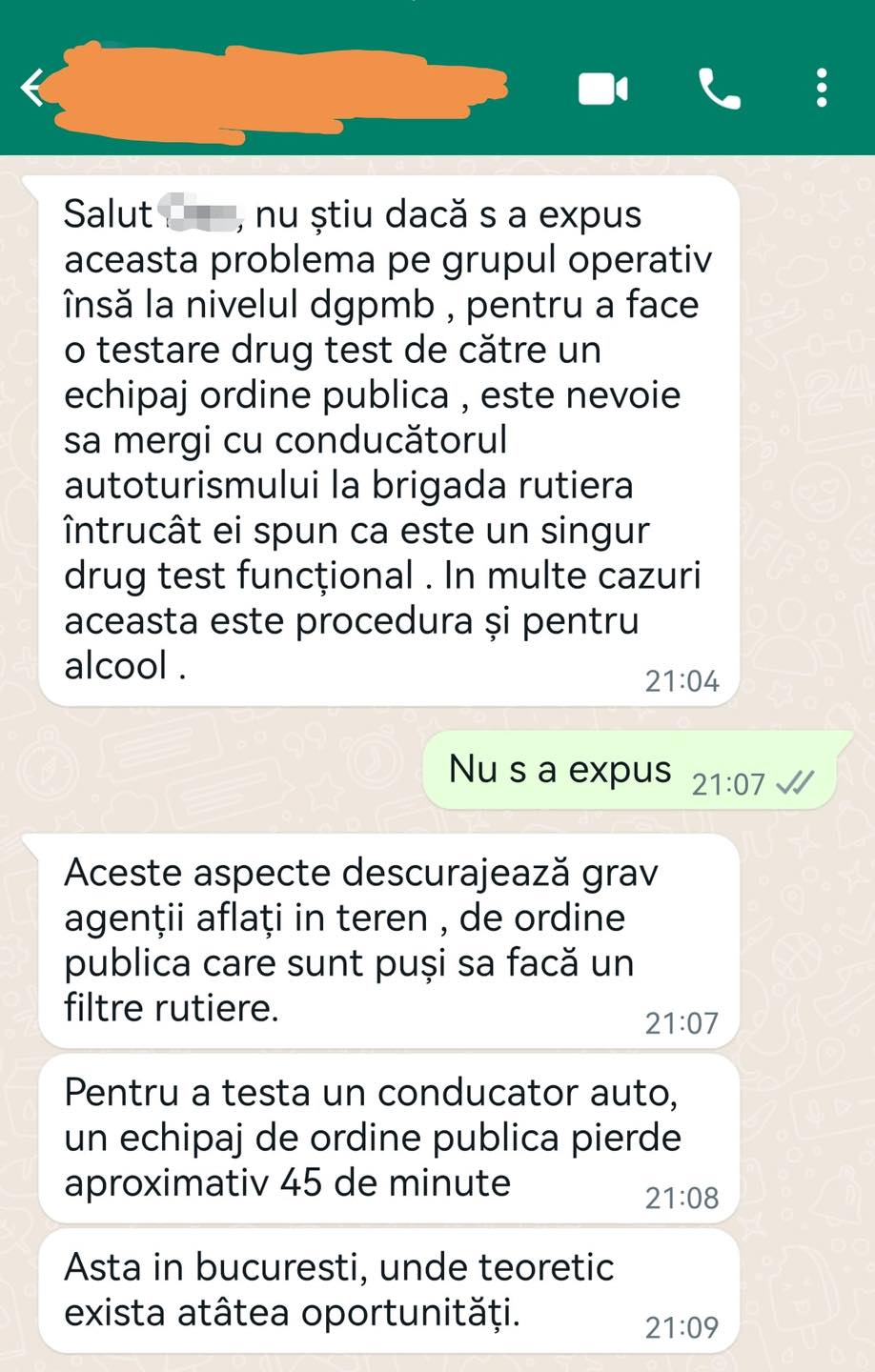Open the overflow menu
The height and width of the screenshot is (1372, 875).
pyautogui.click(x=822, y=89)
